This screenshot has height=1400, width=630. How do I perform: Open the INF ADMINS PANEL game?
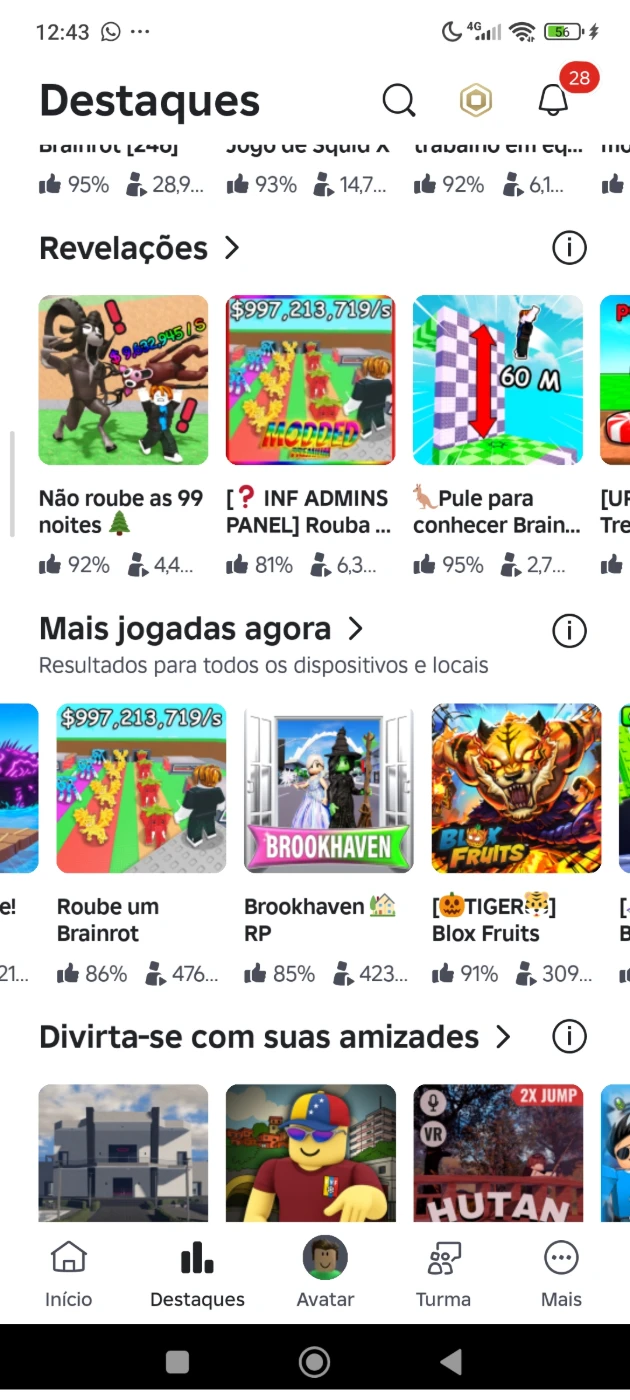(x=311, y=380)
